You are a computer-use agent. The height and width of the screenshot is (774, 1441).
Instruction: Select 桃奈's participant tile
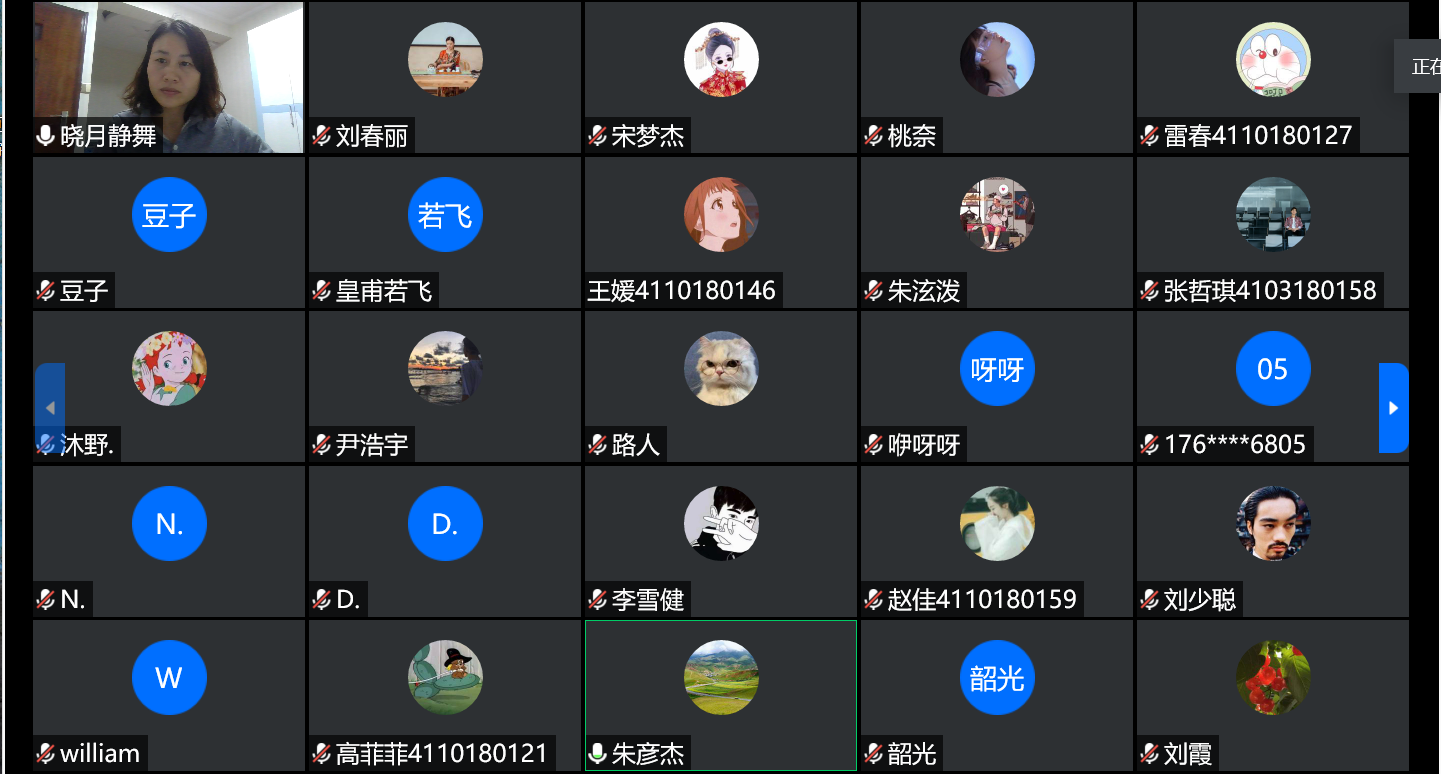click(x=997, y=77)
